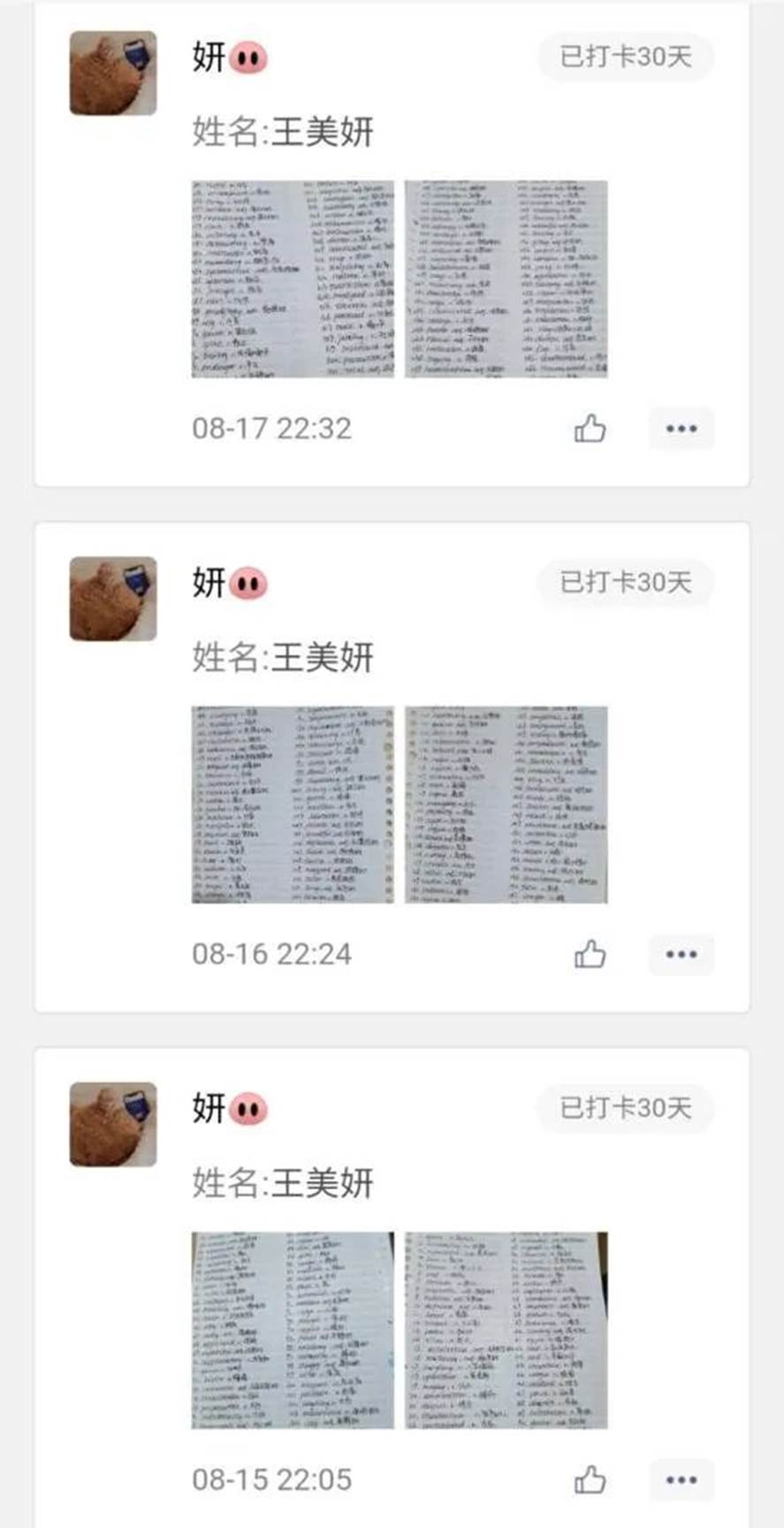Open the profile avatar on the 08-17 post

tap(113, 73)
